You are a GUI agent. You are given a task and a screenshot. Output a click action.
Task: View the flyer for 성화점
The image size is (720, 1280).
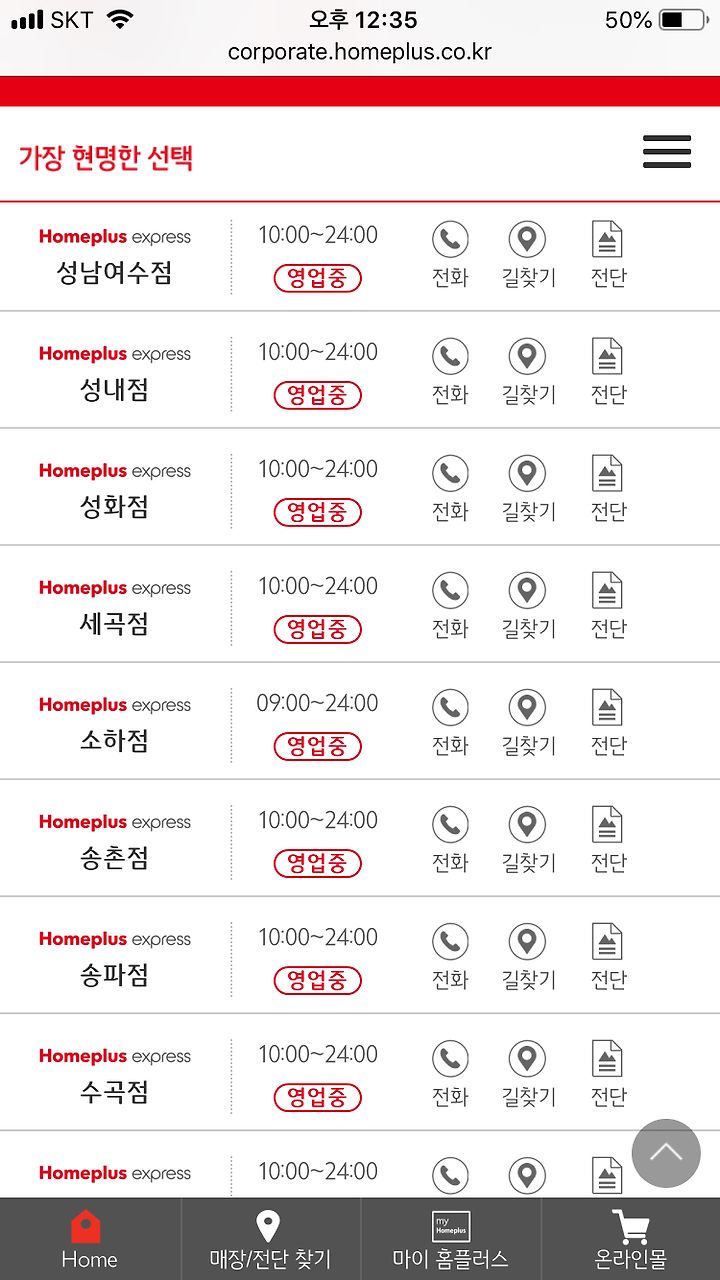click(608, 489)
